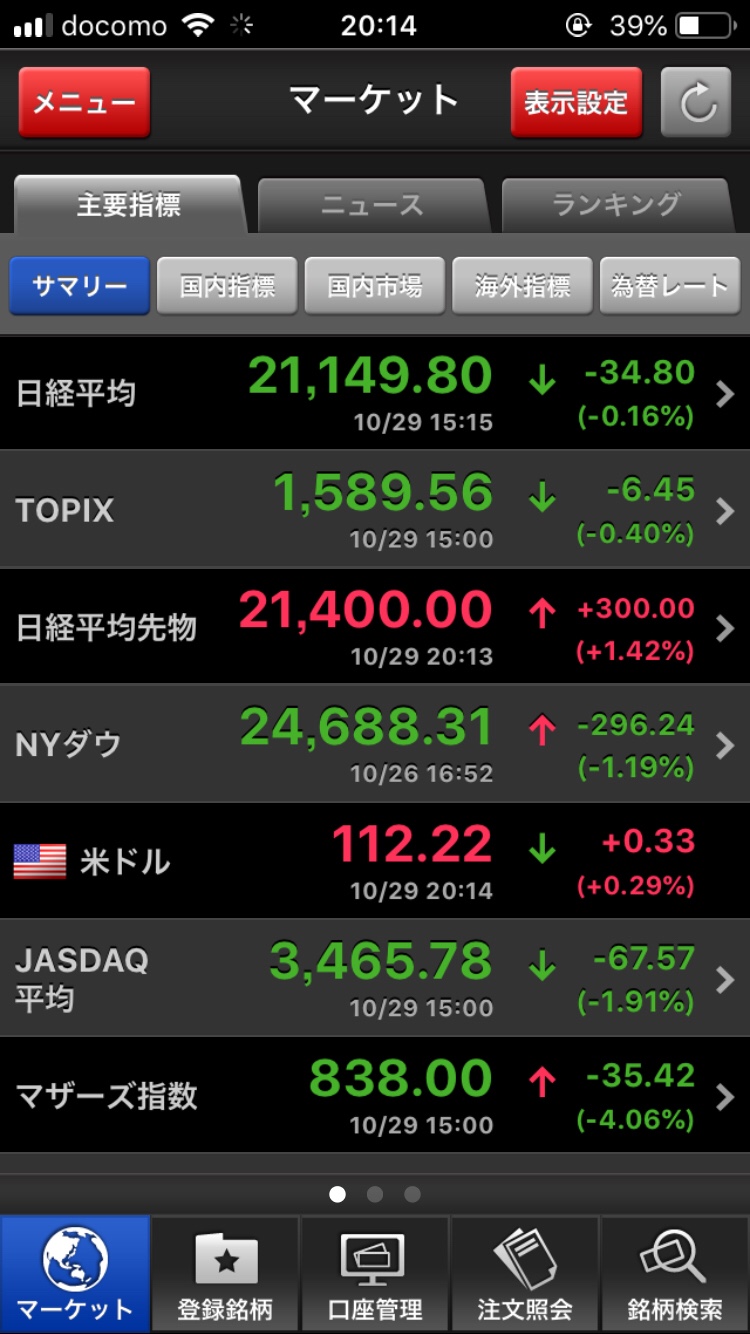Go to 銘柄検索 stock search tab
The height and width of the screenshot is (1334, 750).
[675, 1275]
